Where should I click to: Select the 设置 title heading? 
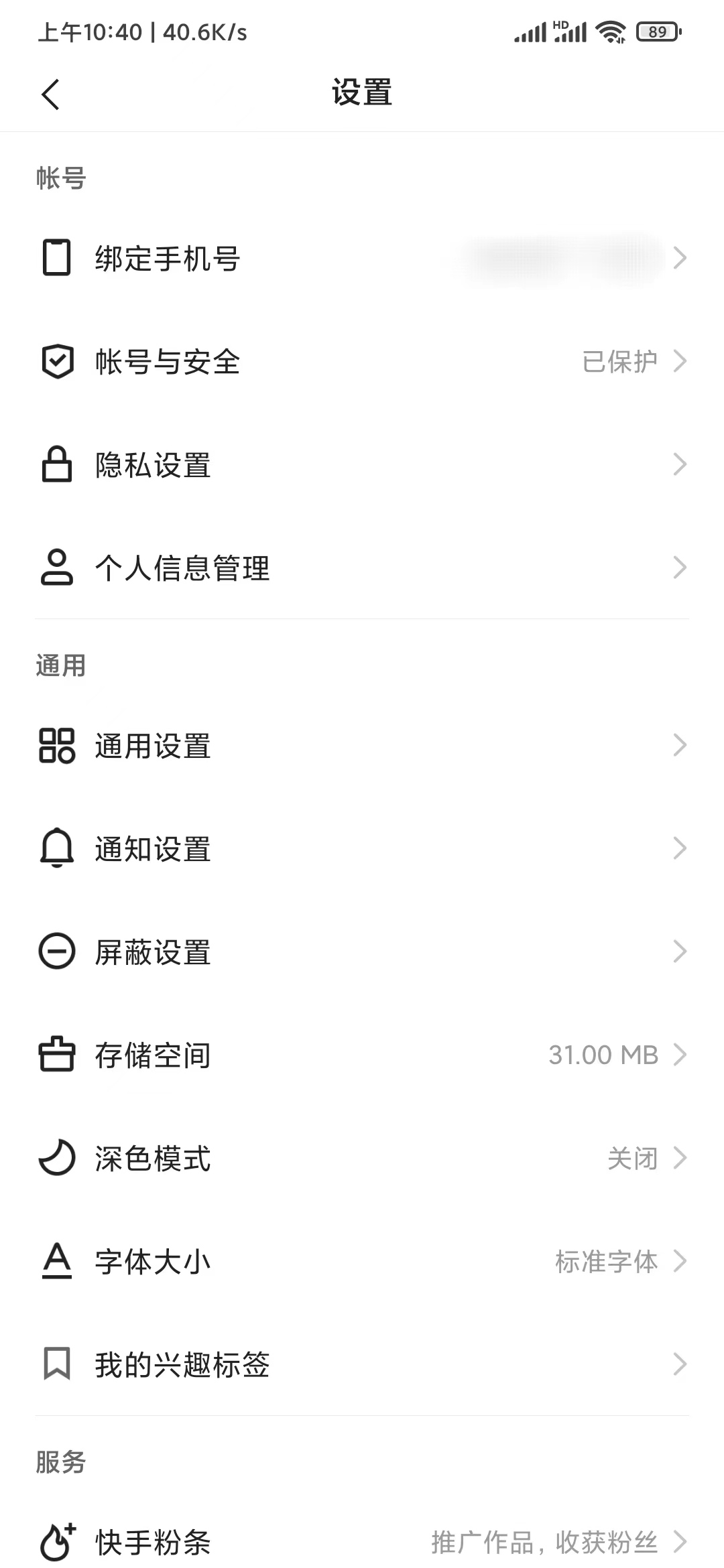pyautogui.click(x=362, y=94)
